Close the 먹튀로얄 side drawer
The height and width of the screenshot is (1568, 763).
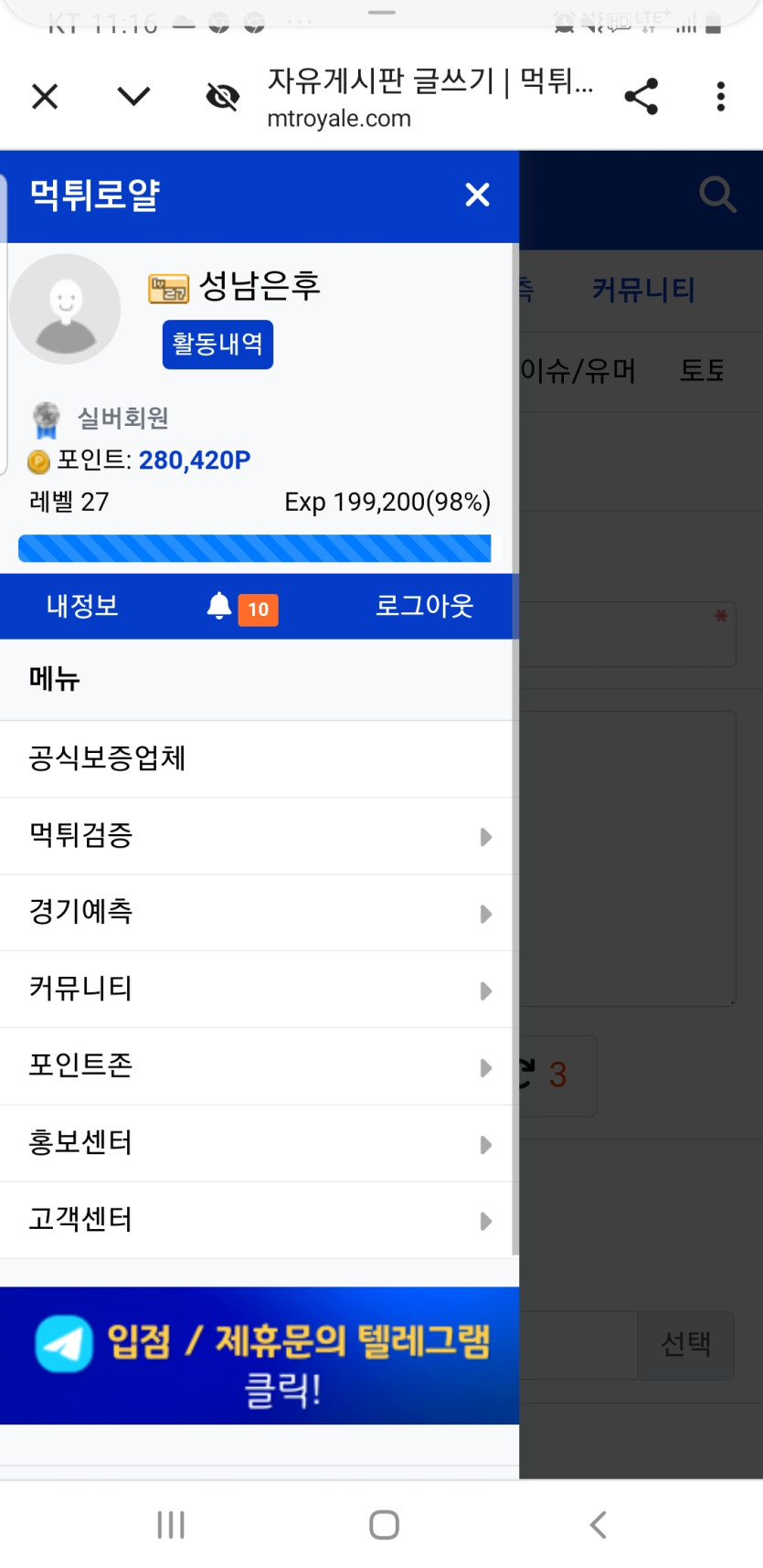[x=477, y=195]
